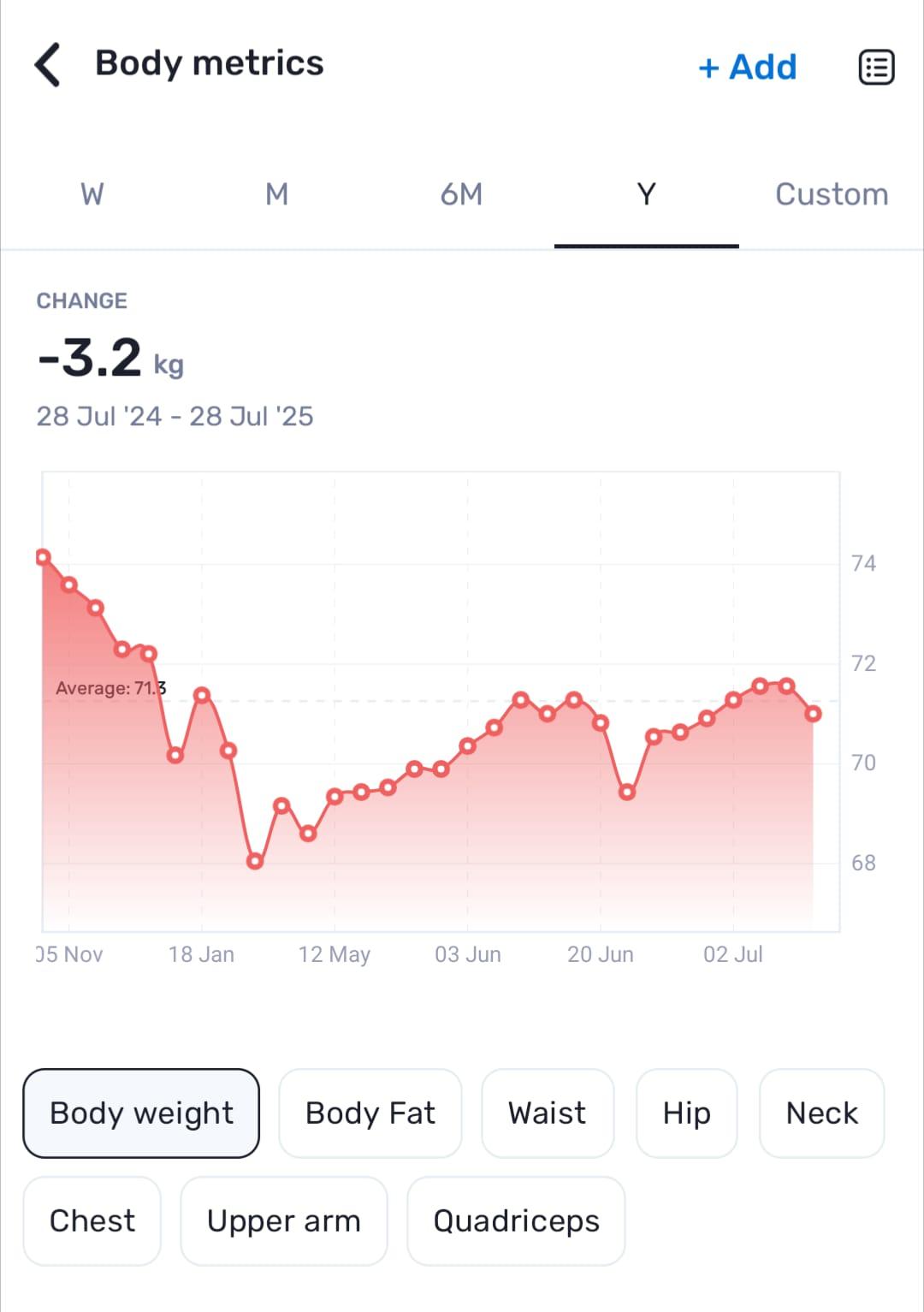924x1312 pixels.
Task: Tap the Average 71.3 dashed line label
Action: (110, 687)
